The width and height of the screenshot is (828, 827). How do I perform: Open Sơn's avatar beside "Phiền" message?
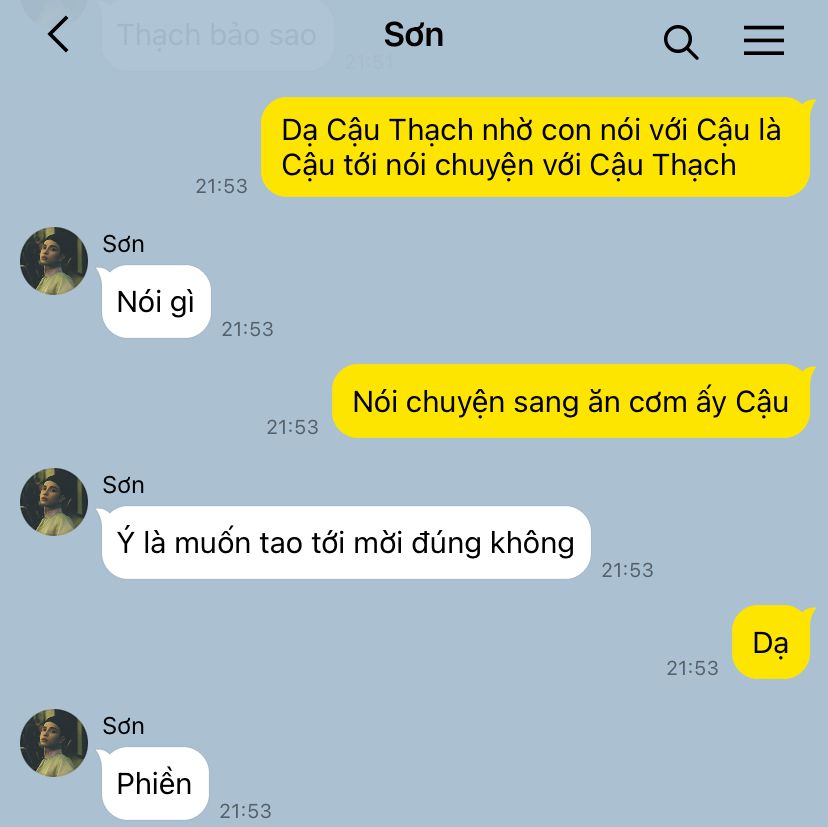tap(54, 743)
